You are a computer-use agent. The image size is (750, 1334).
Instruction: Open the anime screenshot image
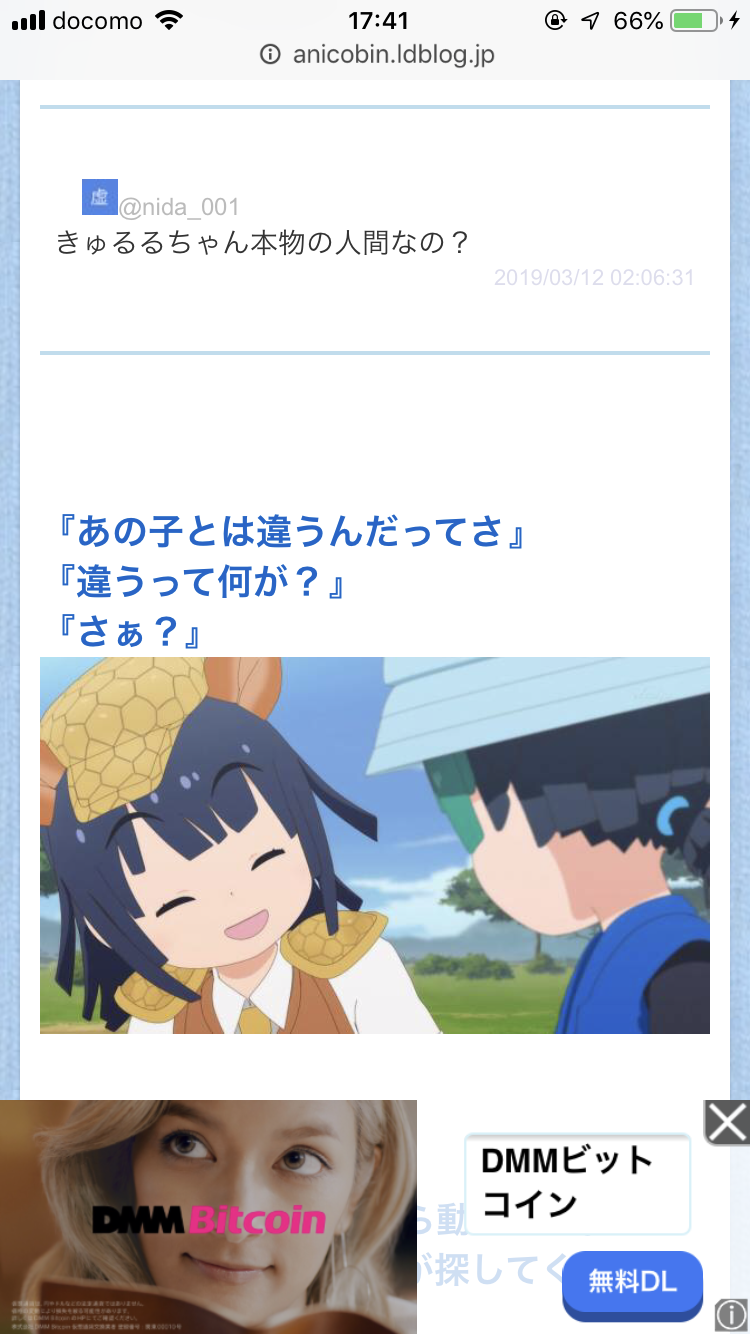374,845
